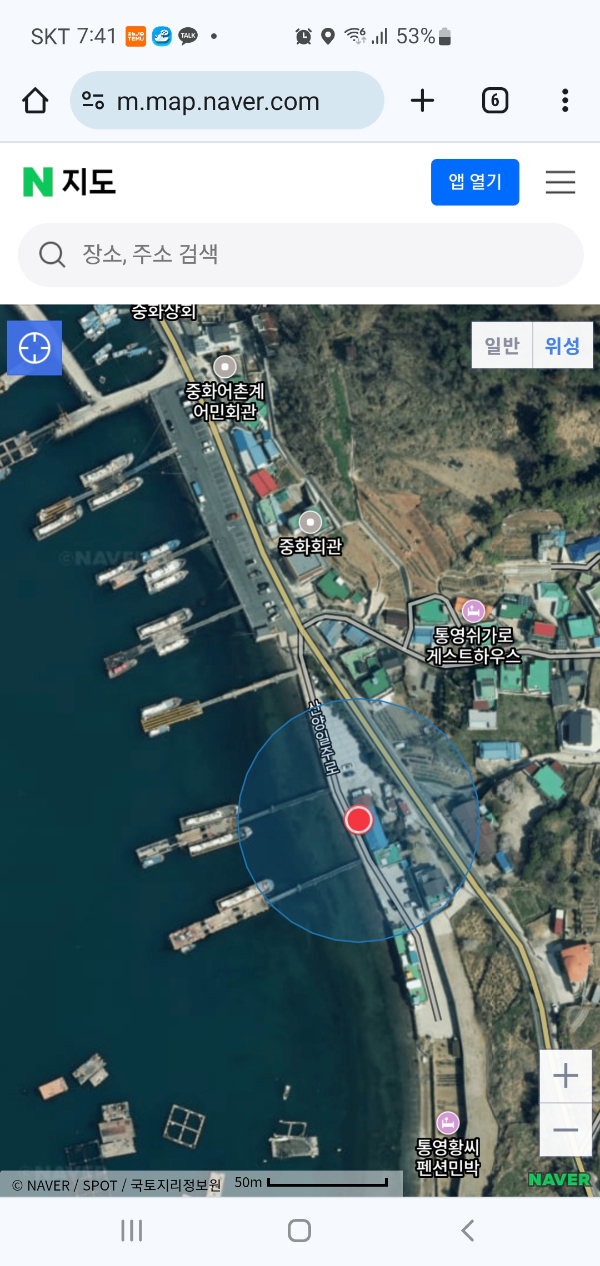The height and width of the screenshot is (1266, 600).
Task: Show recent apps from the navigation bar
Action: 132,1231
